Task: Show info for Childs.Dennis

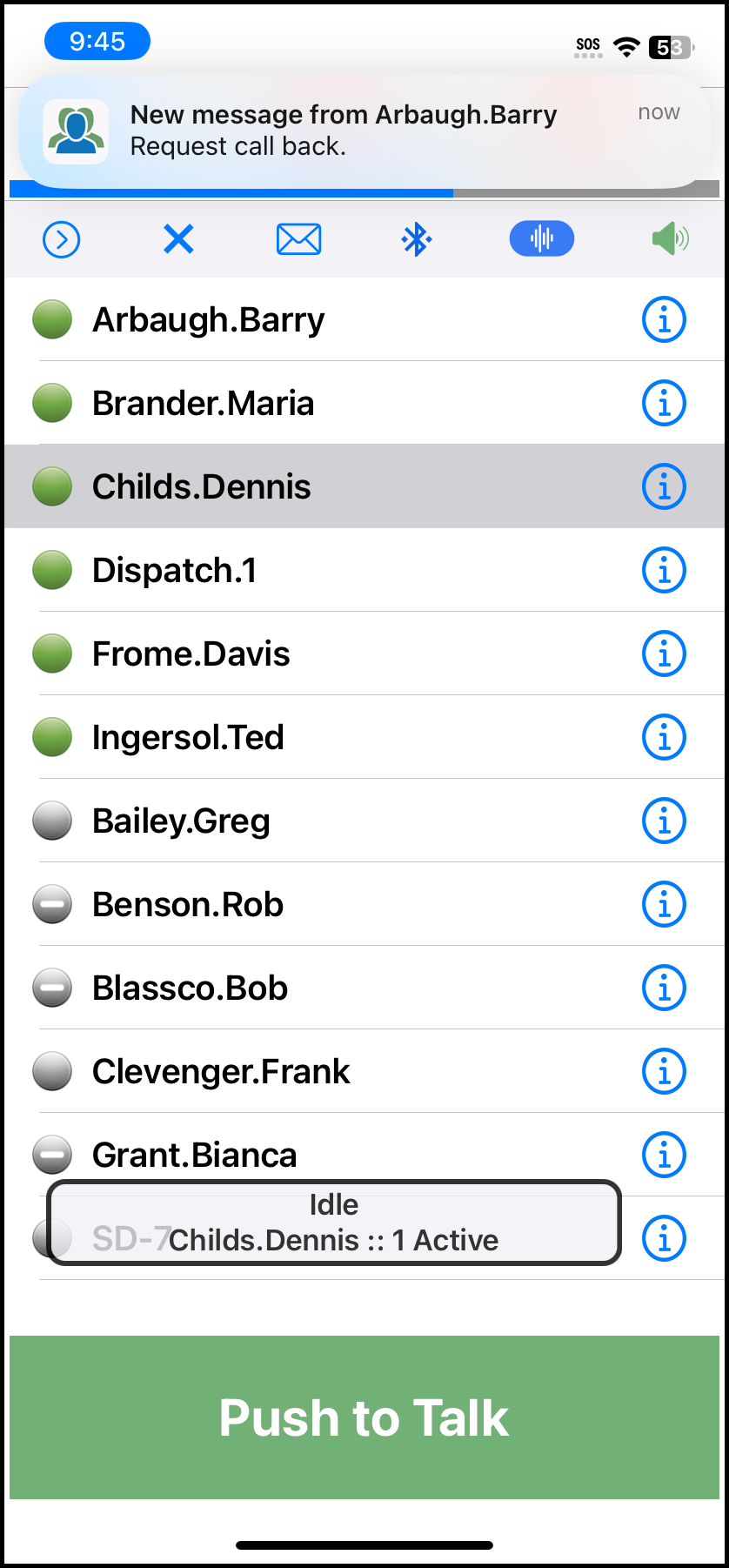Action: (x=664, y=486)
